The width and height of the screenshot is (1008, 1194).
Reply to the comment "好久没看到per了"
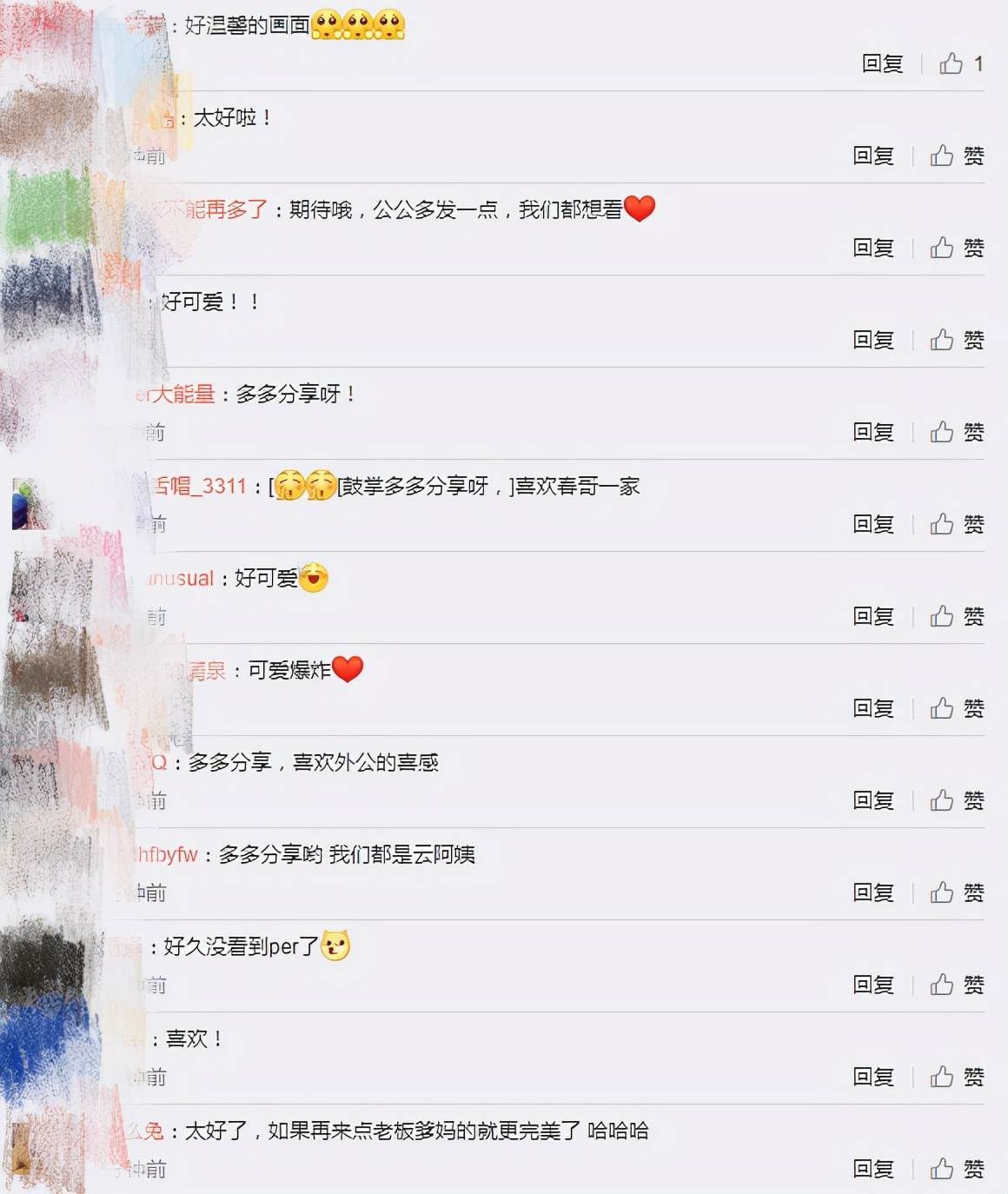click(873, 985)
